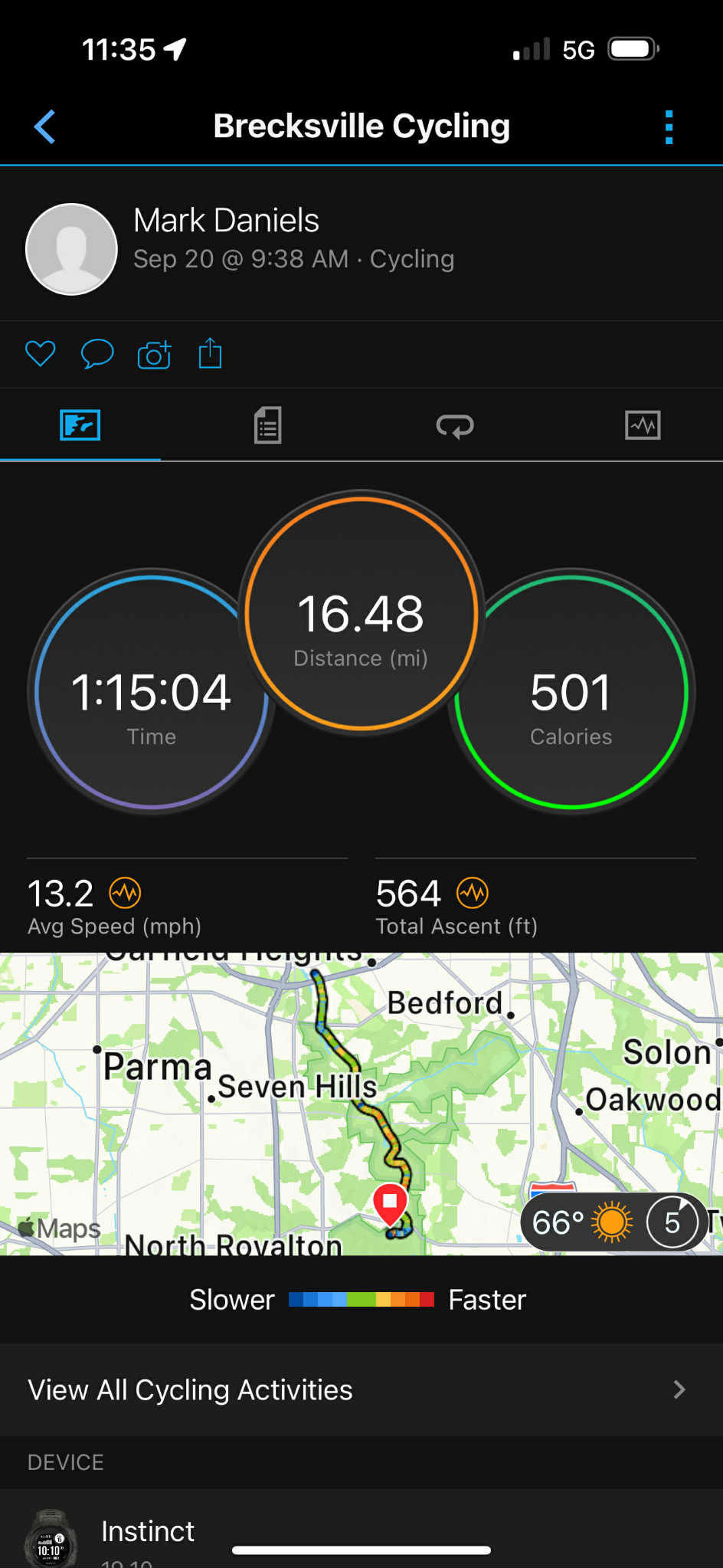The width and height of the screenshot is (723, 1568).
Task: Switch to the laps tab
Action: [x=455, y=425]
